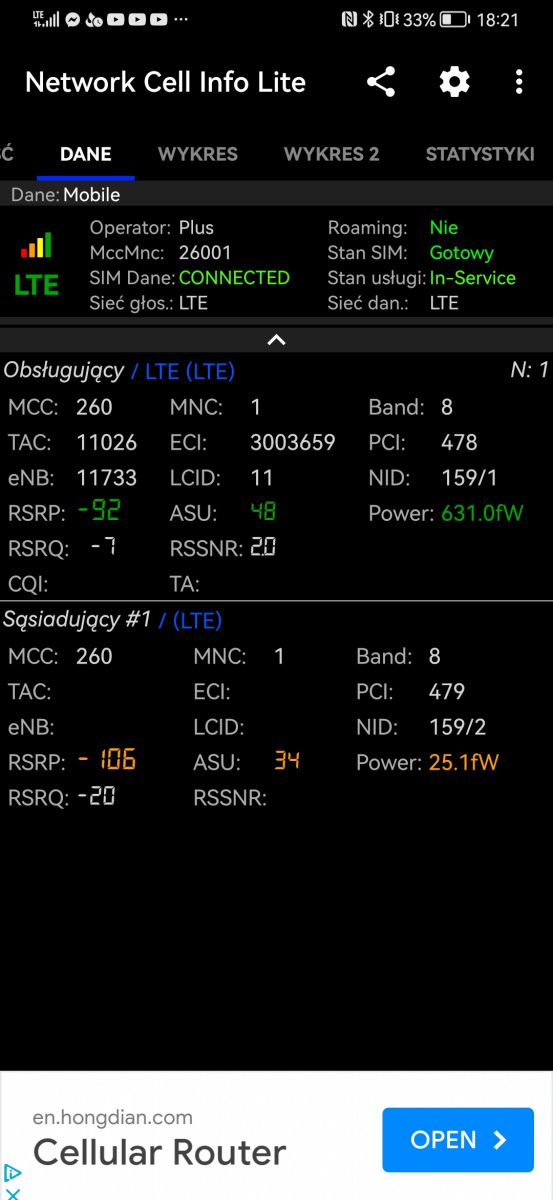Open the ad info icon
The height and width of the screenshot is (1200, 553).
click(12, 1172)
